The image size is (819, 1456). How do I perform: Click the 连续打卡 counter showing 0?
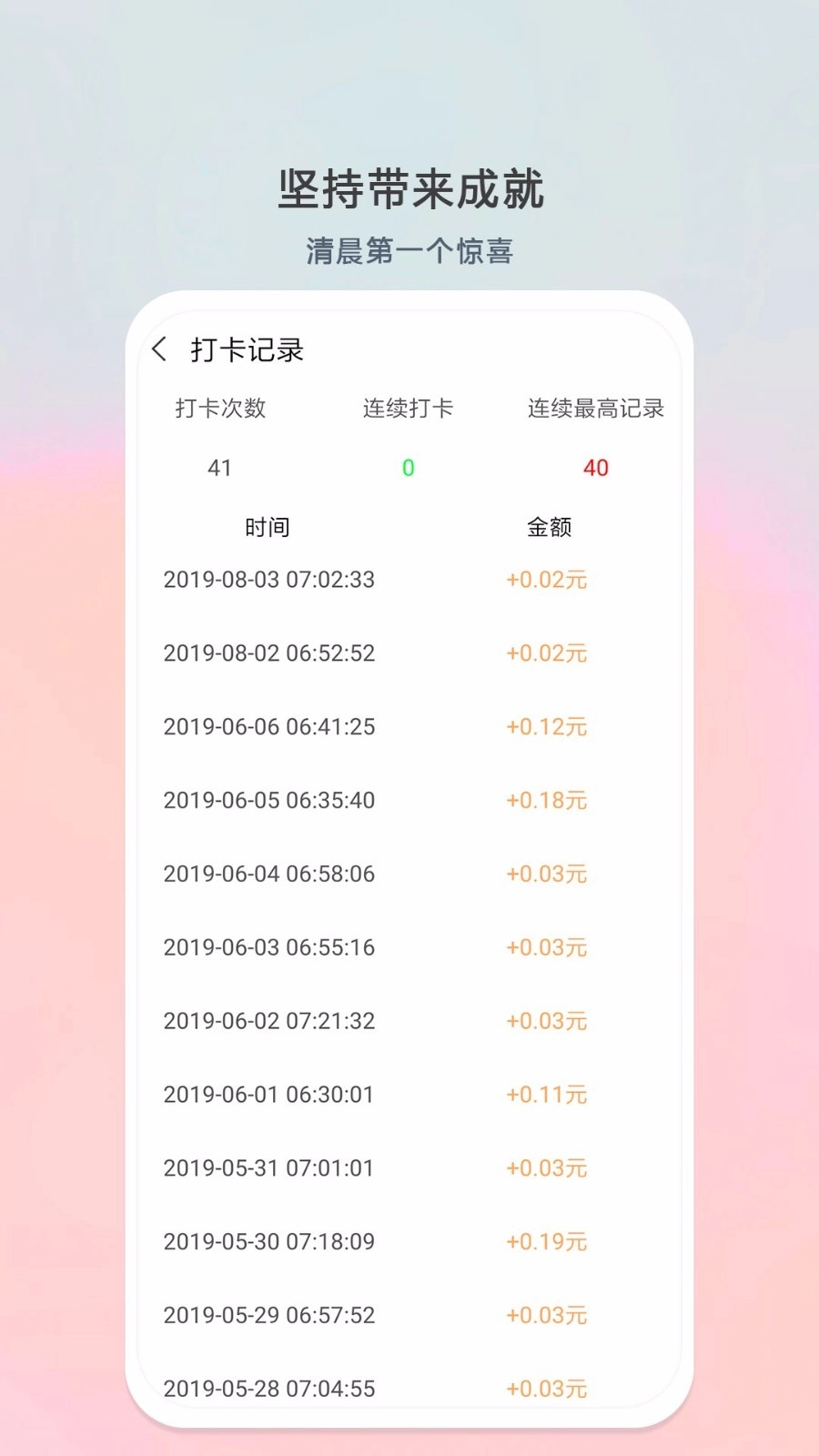(409, 468)
